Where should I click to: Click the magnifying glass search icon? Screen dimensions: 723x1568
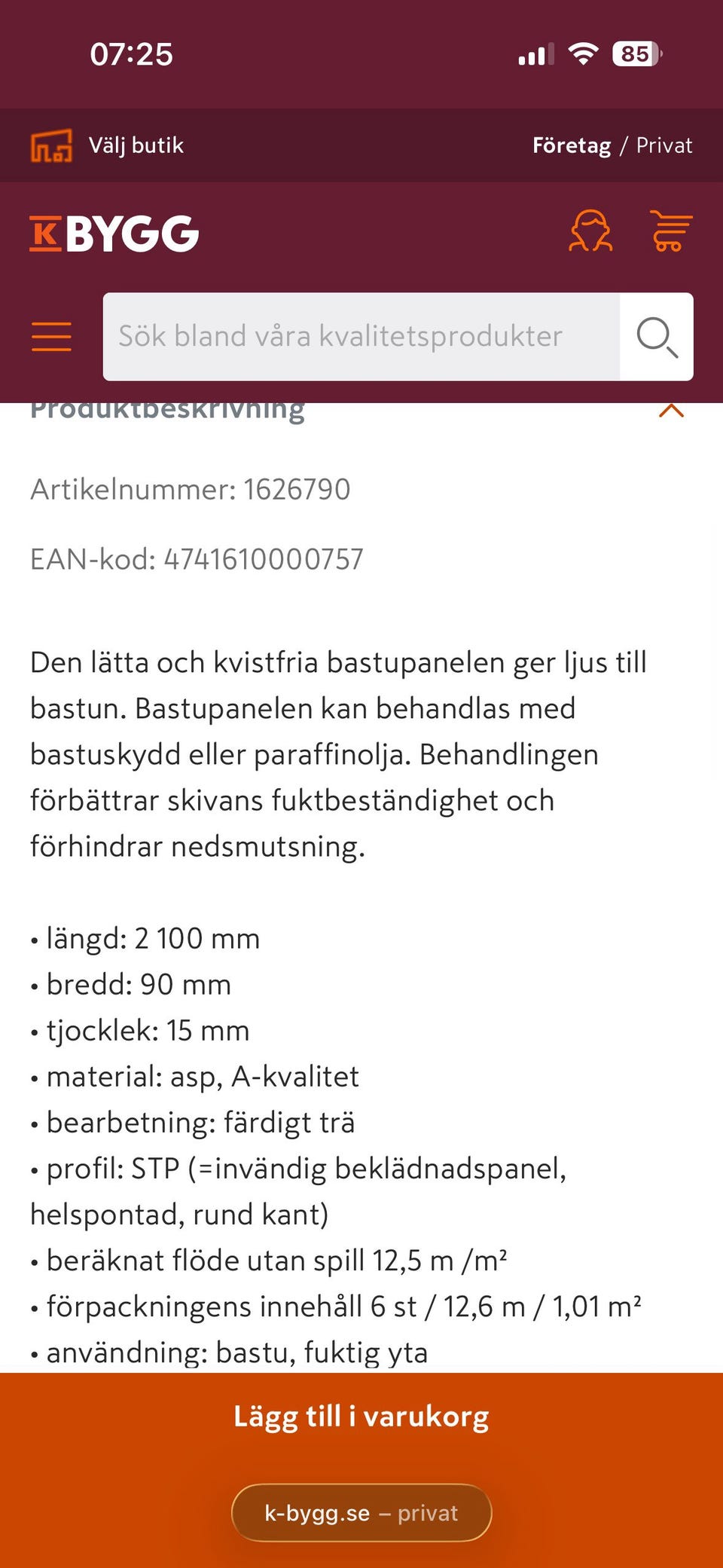point(655,336)
